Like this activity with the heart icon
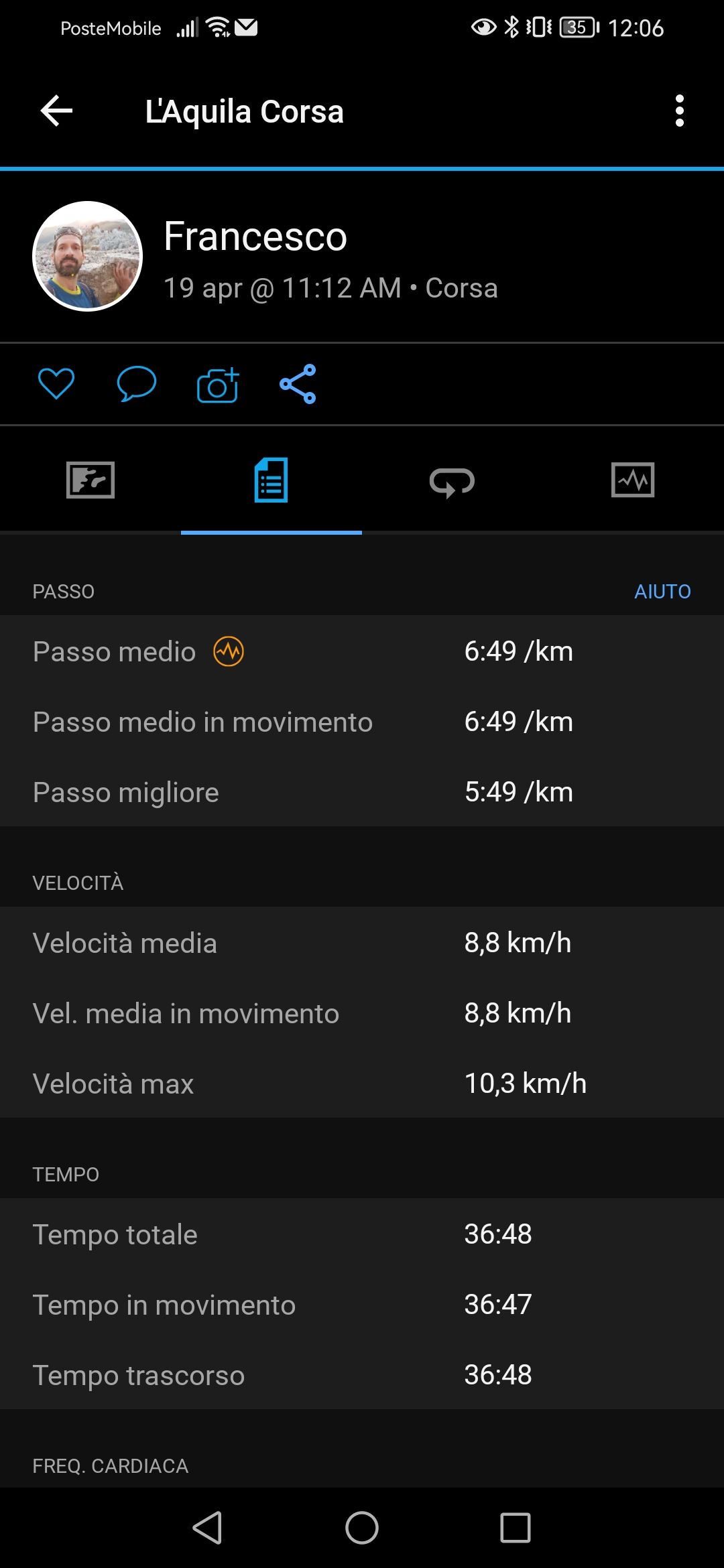724x1568 pixels. tap(56, 384)
